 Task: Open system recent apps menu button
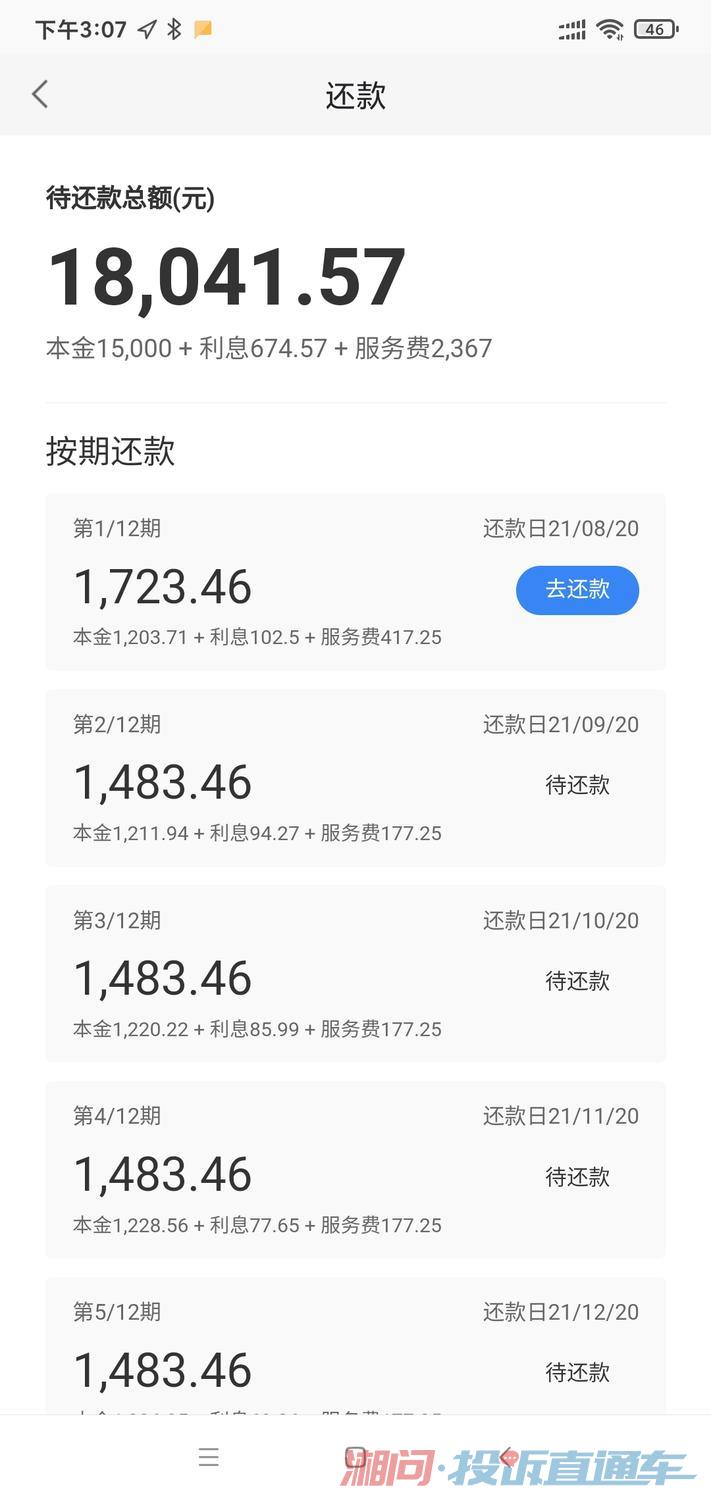[208, 1457]
